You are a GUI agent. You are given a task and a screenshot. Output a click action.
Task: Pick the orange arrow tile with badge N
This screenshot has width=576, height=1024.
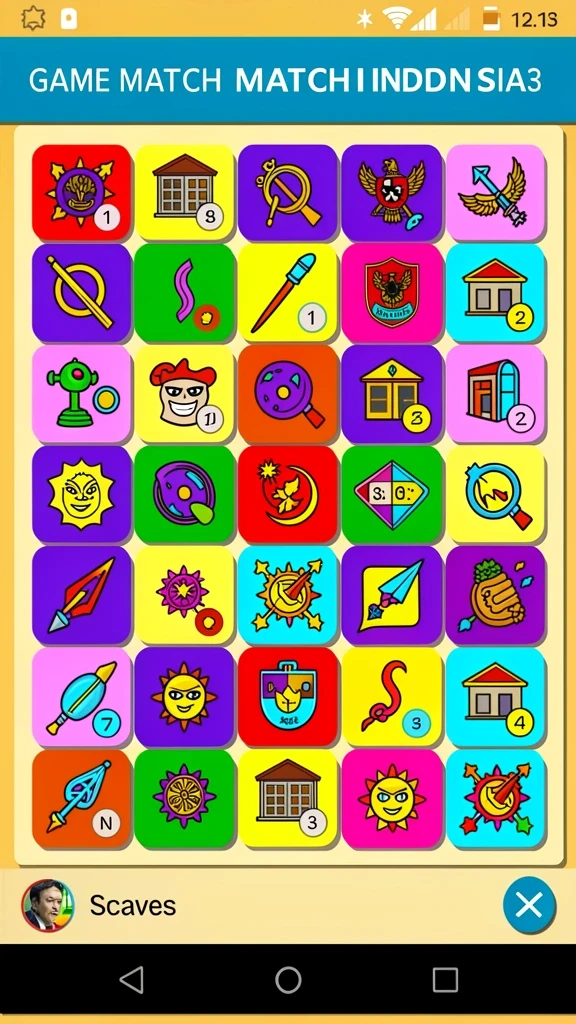tap(82, 799)
